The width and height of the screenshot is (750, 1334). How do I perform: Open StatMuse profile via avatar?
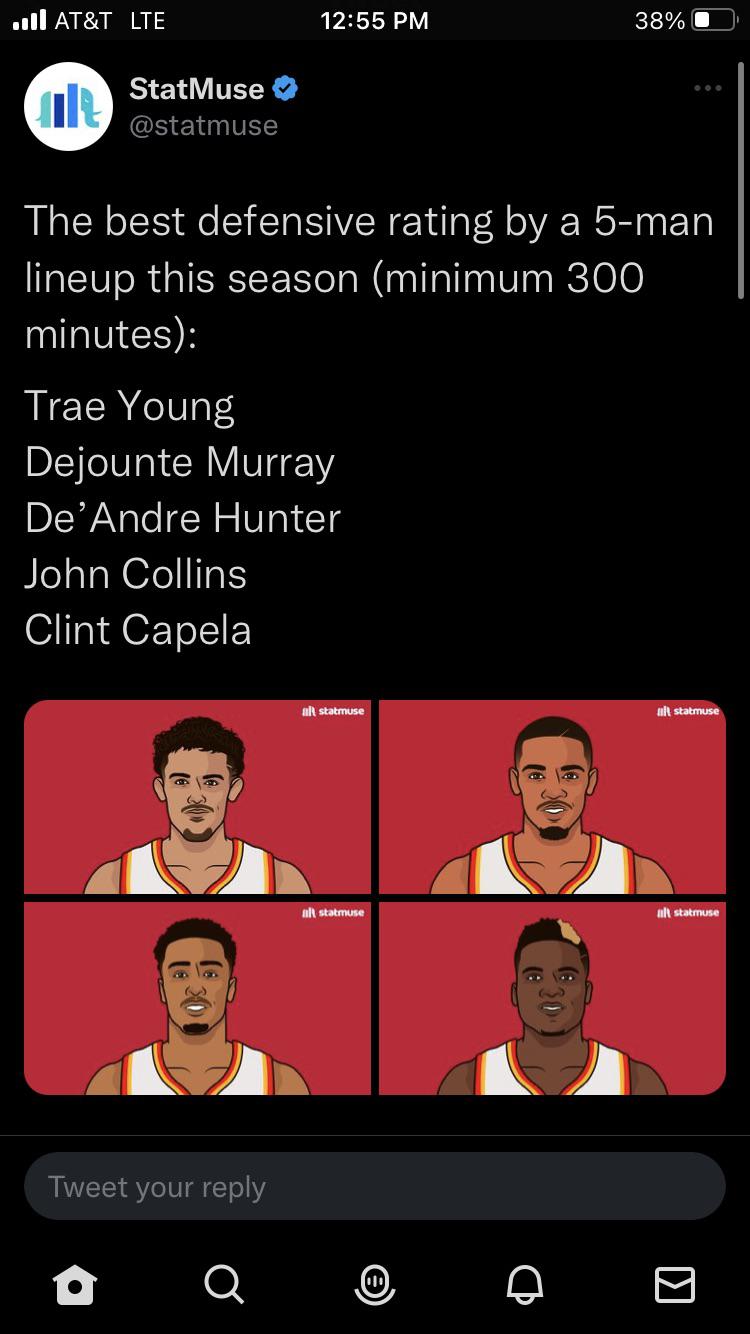coord(68,107)
